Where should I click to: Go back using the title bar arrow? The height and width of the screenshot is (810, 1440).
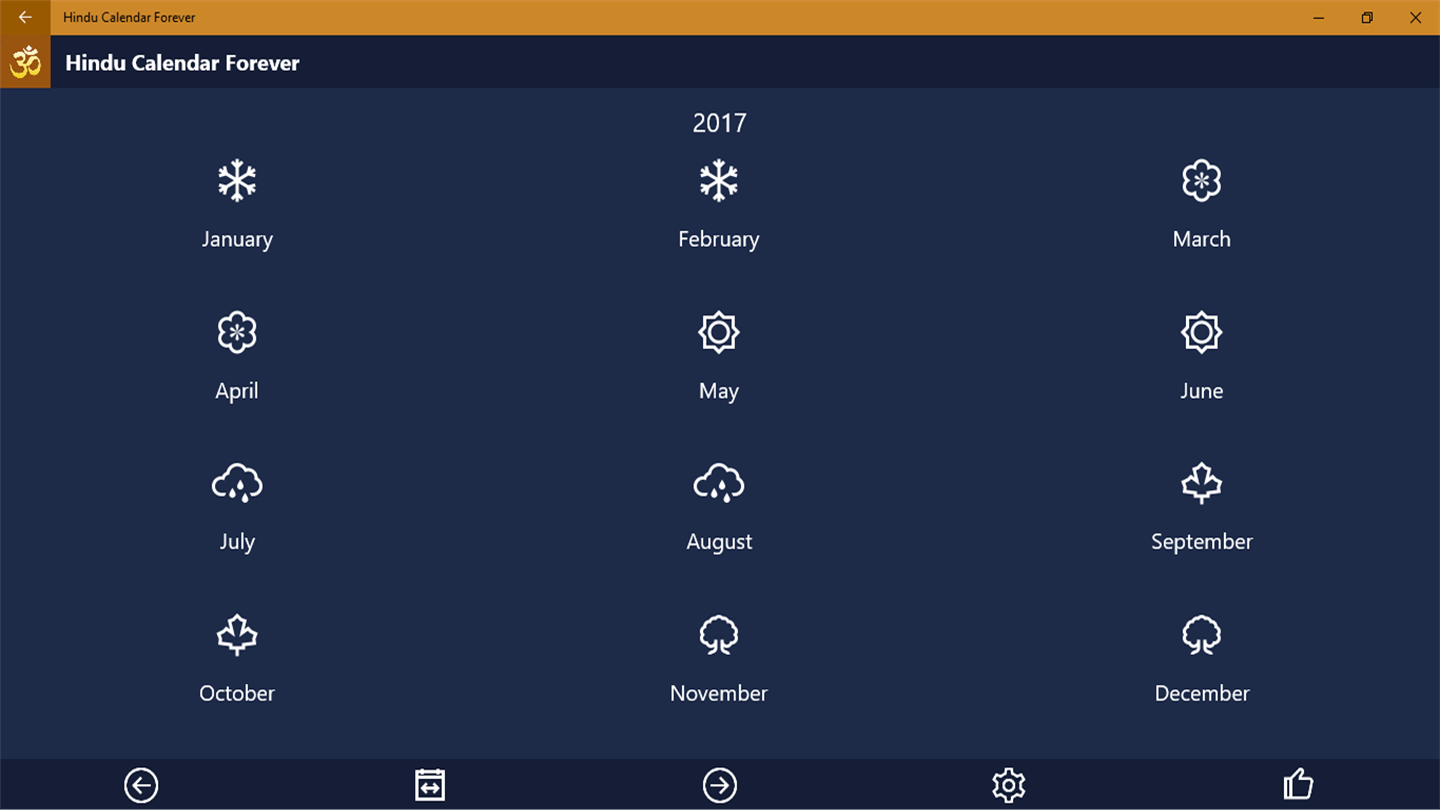(x=25, y=17)
